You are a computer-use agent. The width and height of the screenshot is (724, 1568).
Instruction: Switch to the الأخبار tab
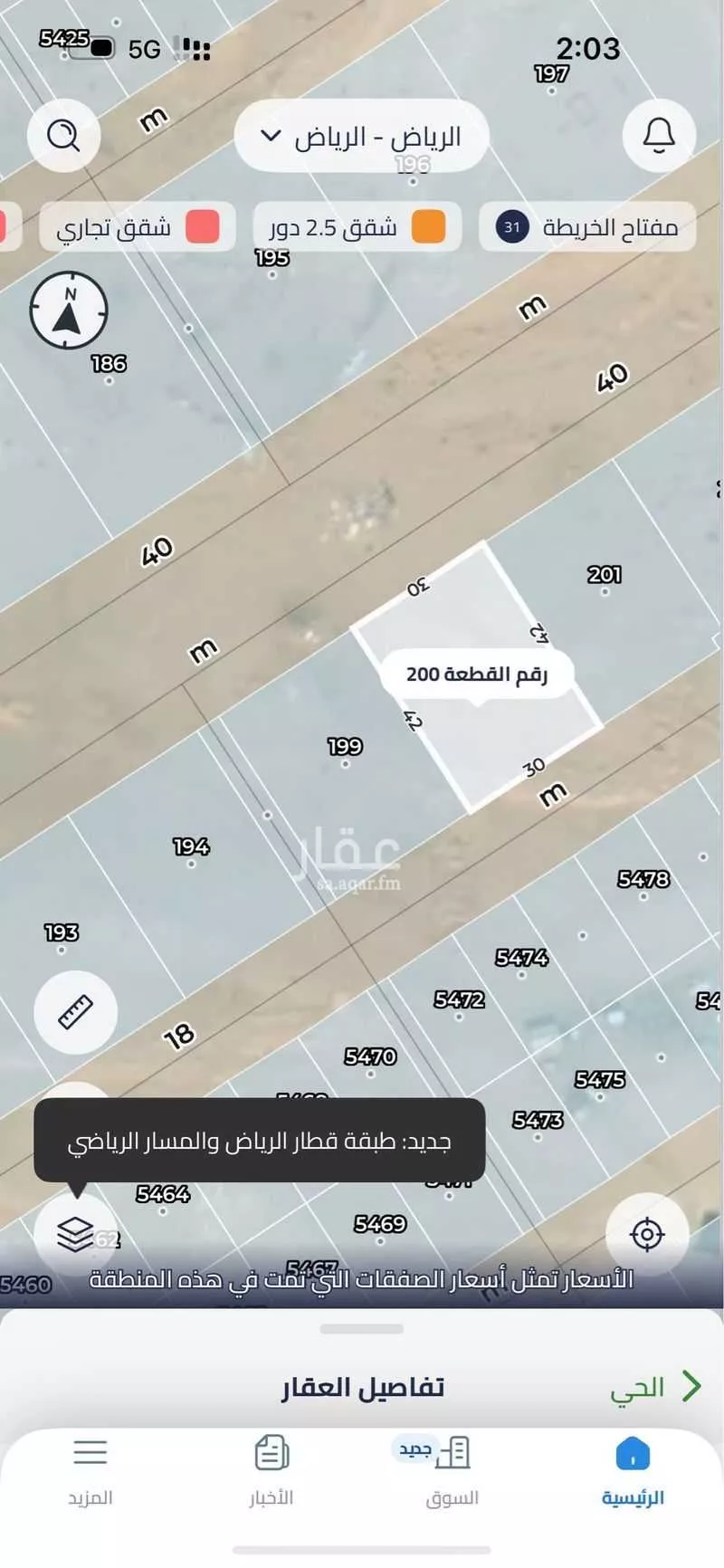click(269, 1453)
